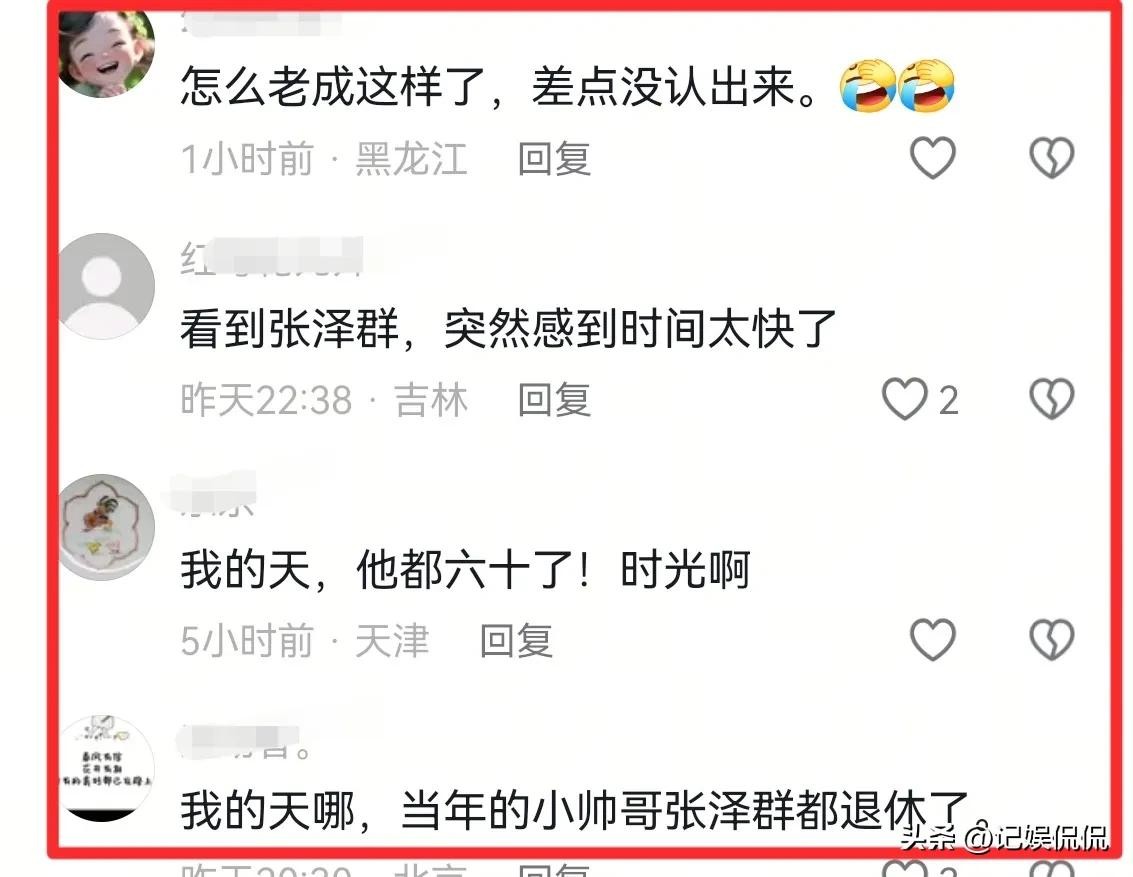The width and height of the screenshot is (1133, 877).
Task: Open the smiling child avatar's profile
Action: [x=106, y=52]
